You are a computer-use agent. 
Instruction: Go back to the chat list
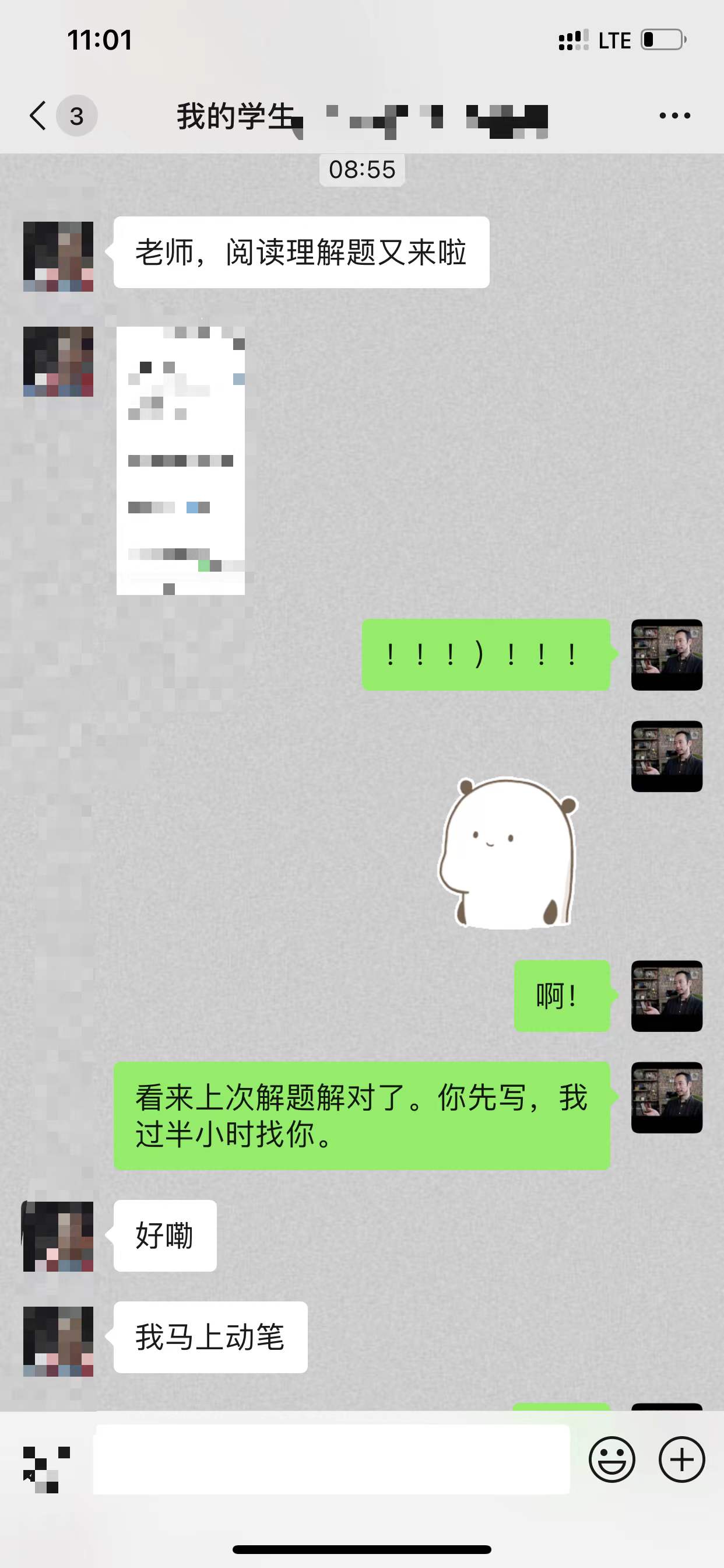[x=39, y=116]
